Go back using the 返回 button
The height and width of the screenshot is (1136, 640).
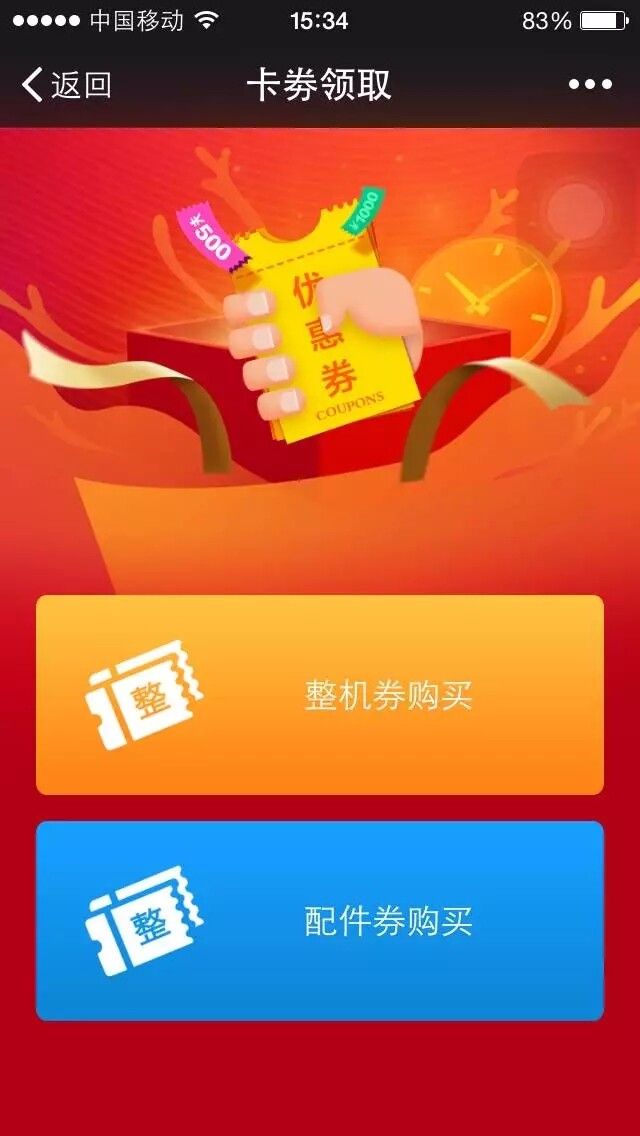66,85
